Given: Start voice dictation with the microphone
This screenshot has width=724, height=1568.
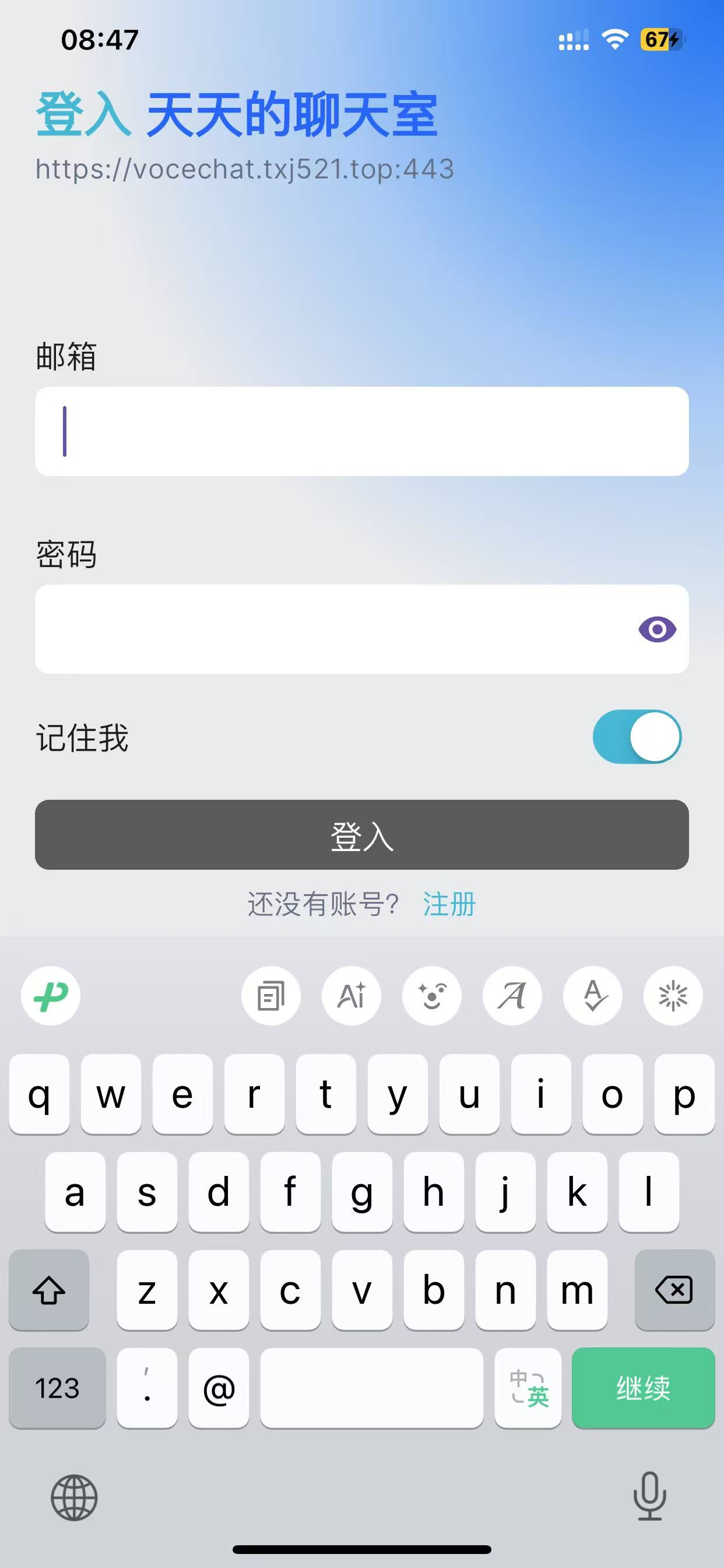Looking at the screenshot, I should pos(650,1496).
